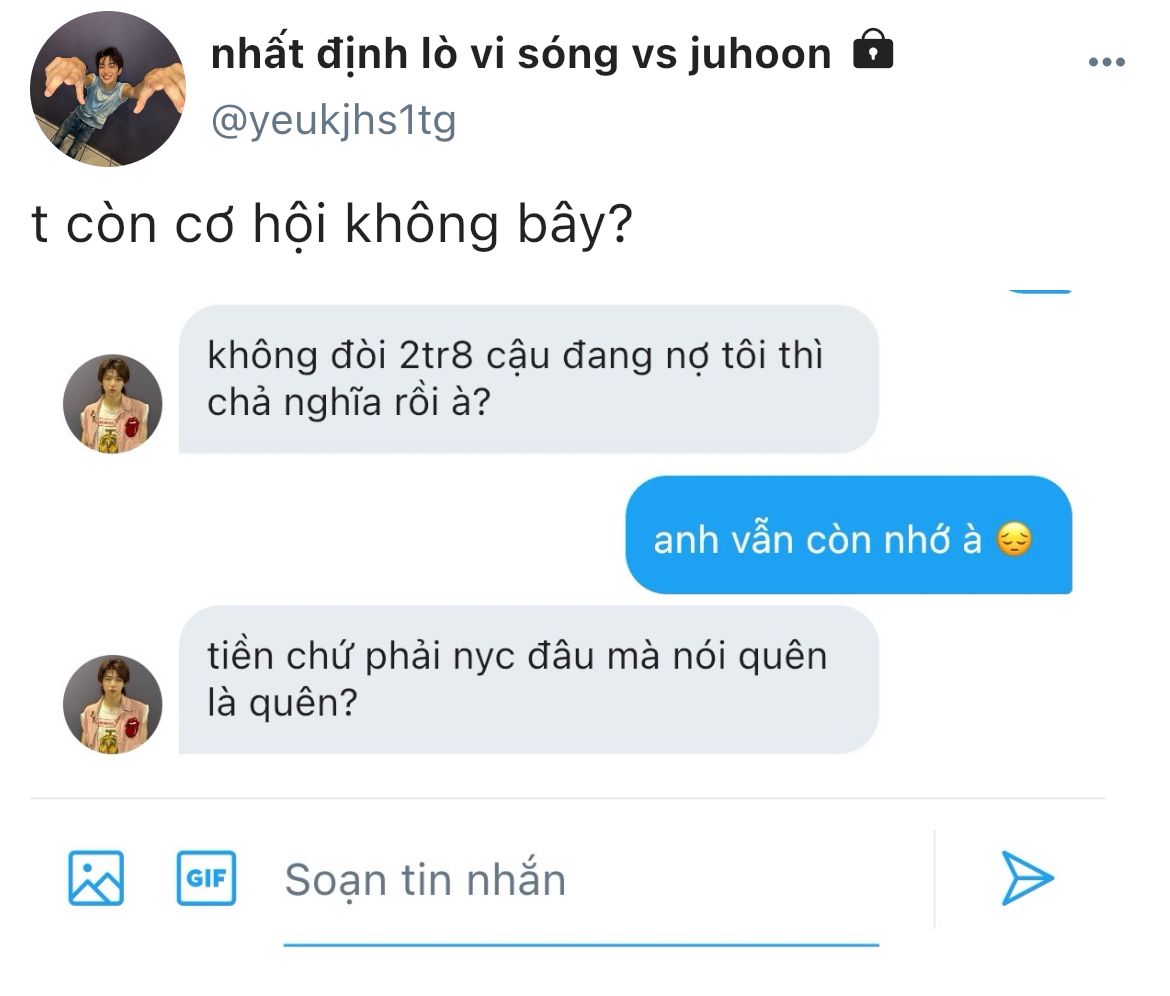
Task: Tap the "Soạn tin nhắn" message field
Action: [581, 880]
